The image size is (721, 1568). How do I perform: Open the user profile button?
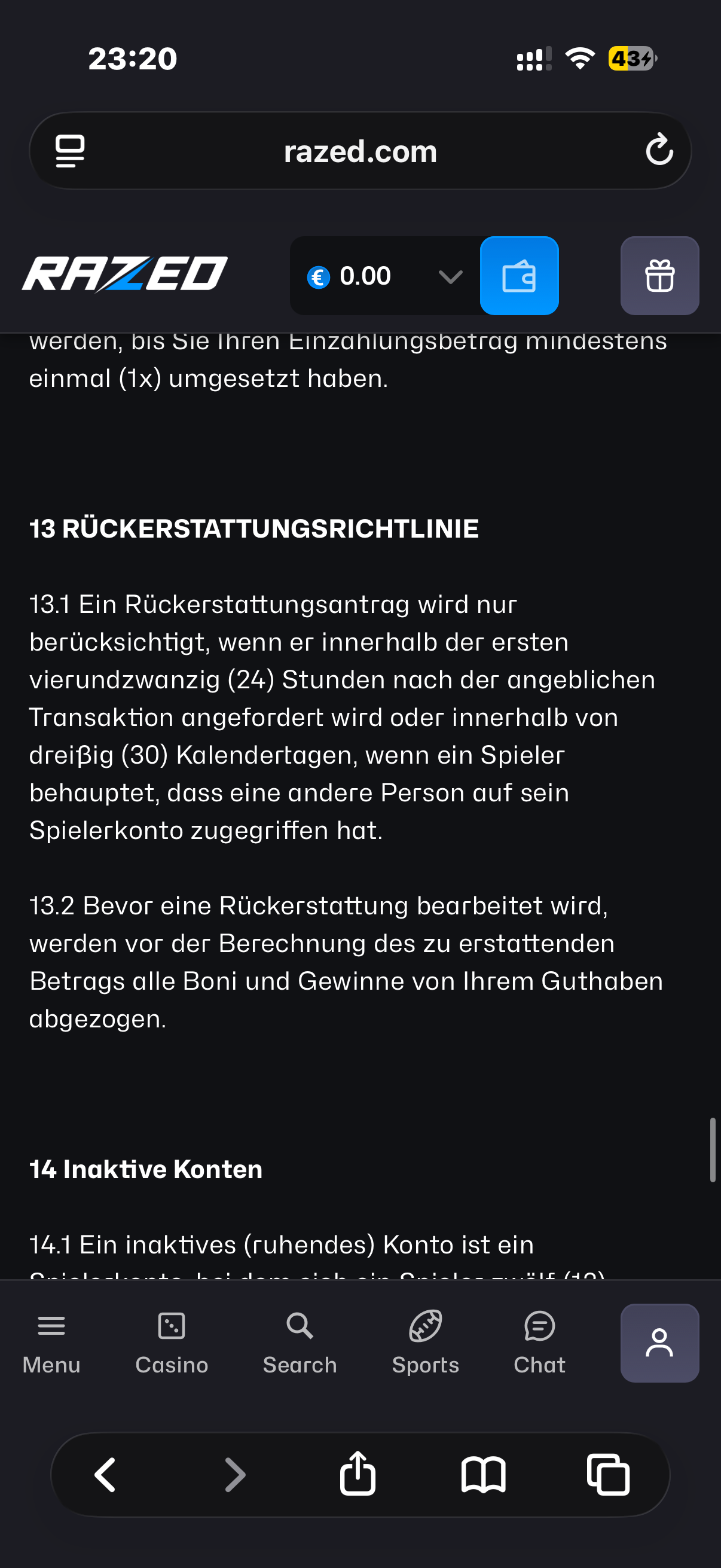[659, 1342]
